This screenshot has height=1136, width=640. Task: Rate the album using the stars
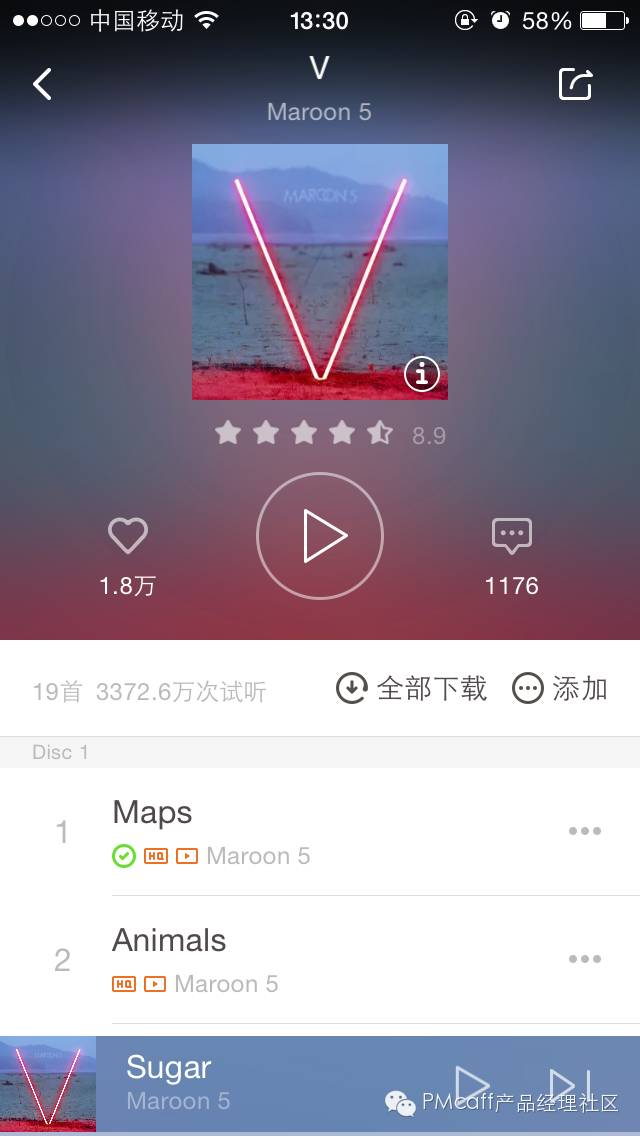[304, 433]
